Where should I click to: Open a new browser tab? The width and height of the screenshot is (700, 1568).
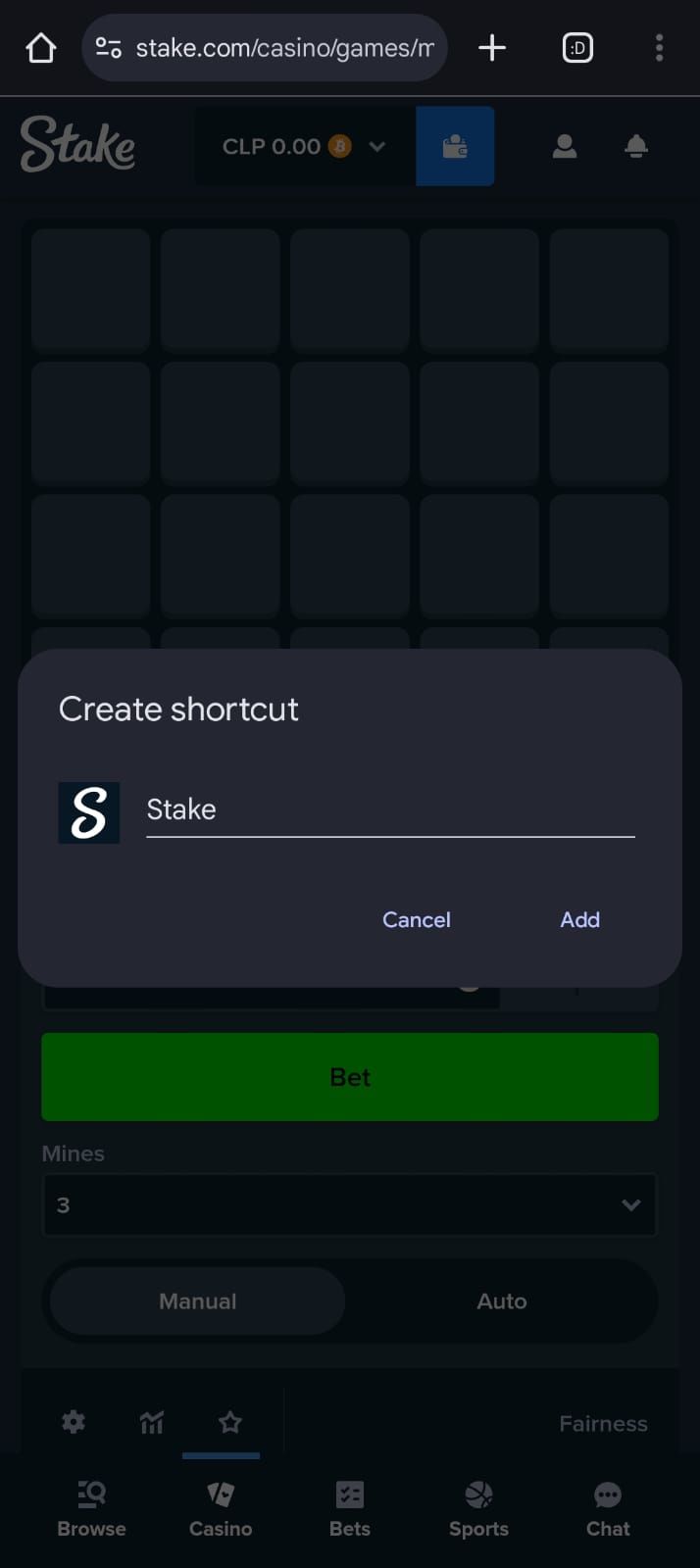point(492,48)
